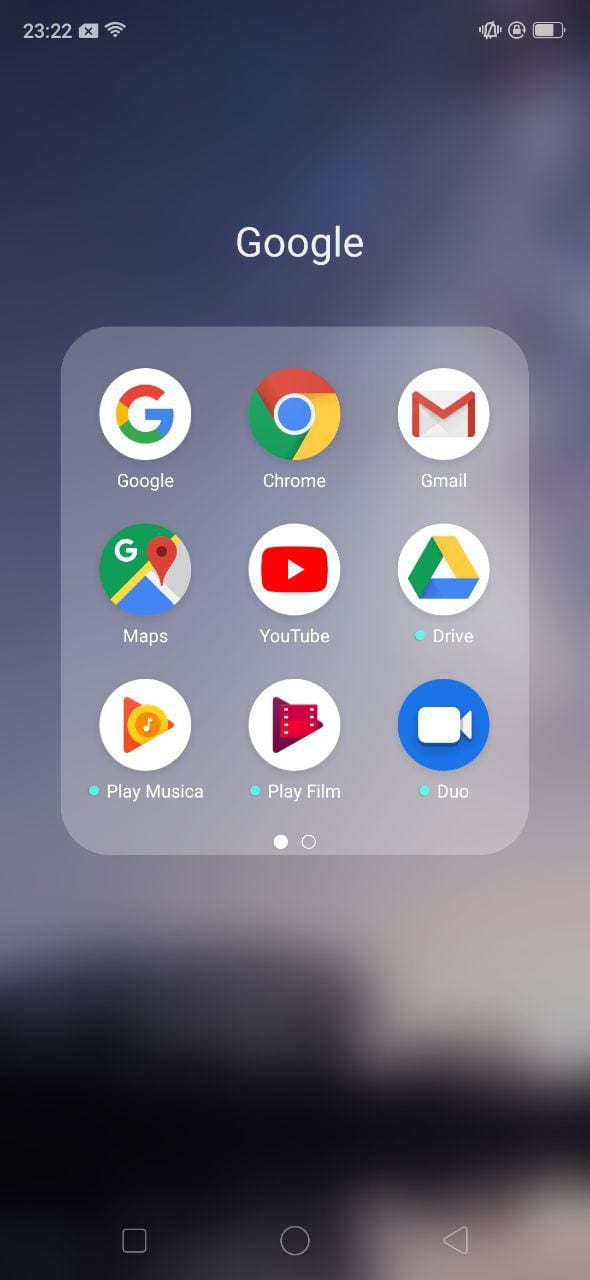590x1280 pixels.
Task: Launch YouTube
Action: [294, 569]
